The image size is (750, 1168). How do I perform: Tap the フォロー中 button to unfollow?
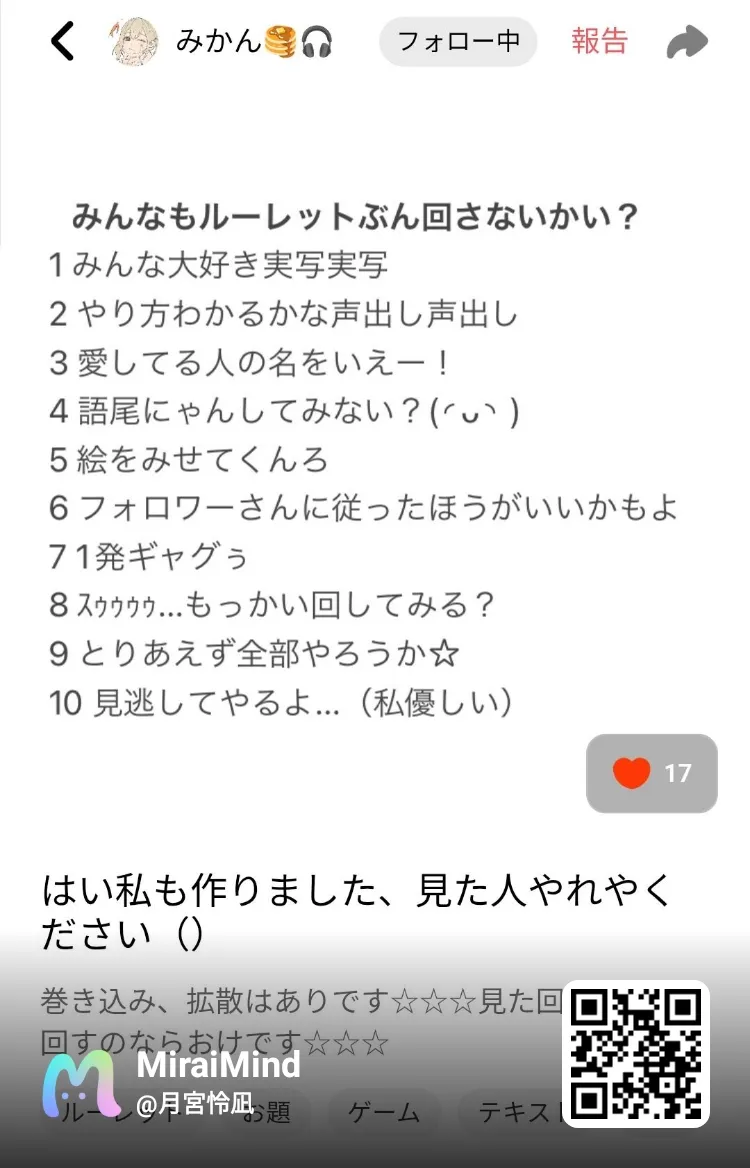[458, 42]
